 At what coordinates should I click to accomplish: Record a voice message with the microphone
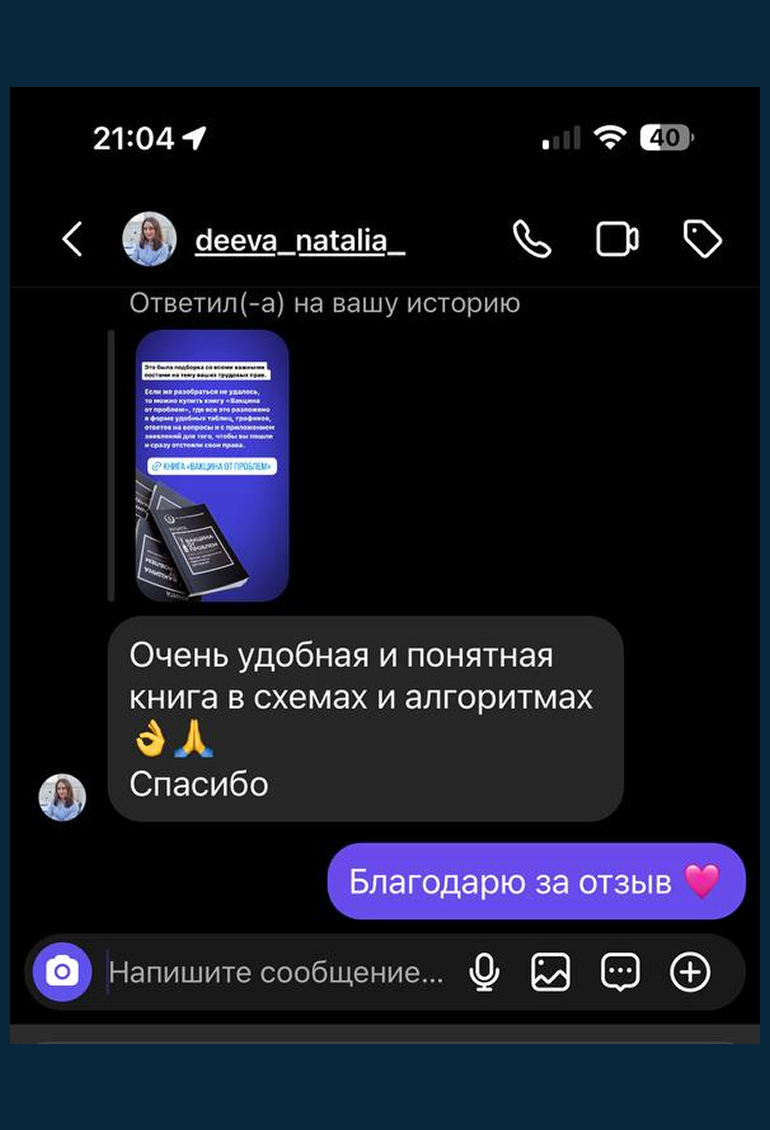point(484,972)
